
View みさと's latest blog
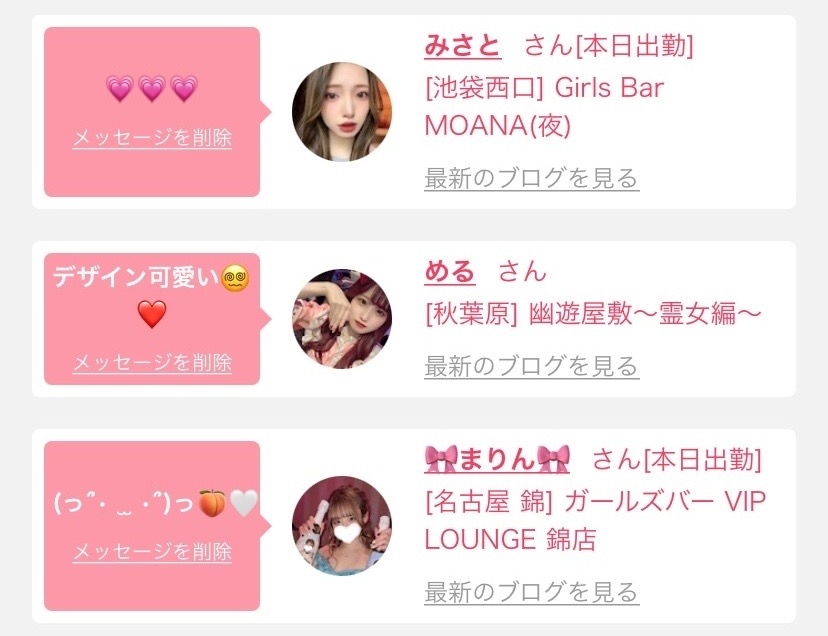531,179
